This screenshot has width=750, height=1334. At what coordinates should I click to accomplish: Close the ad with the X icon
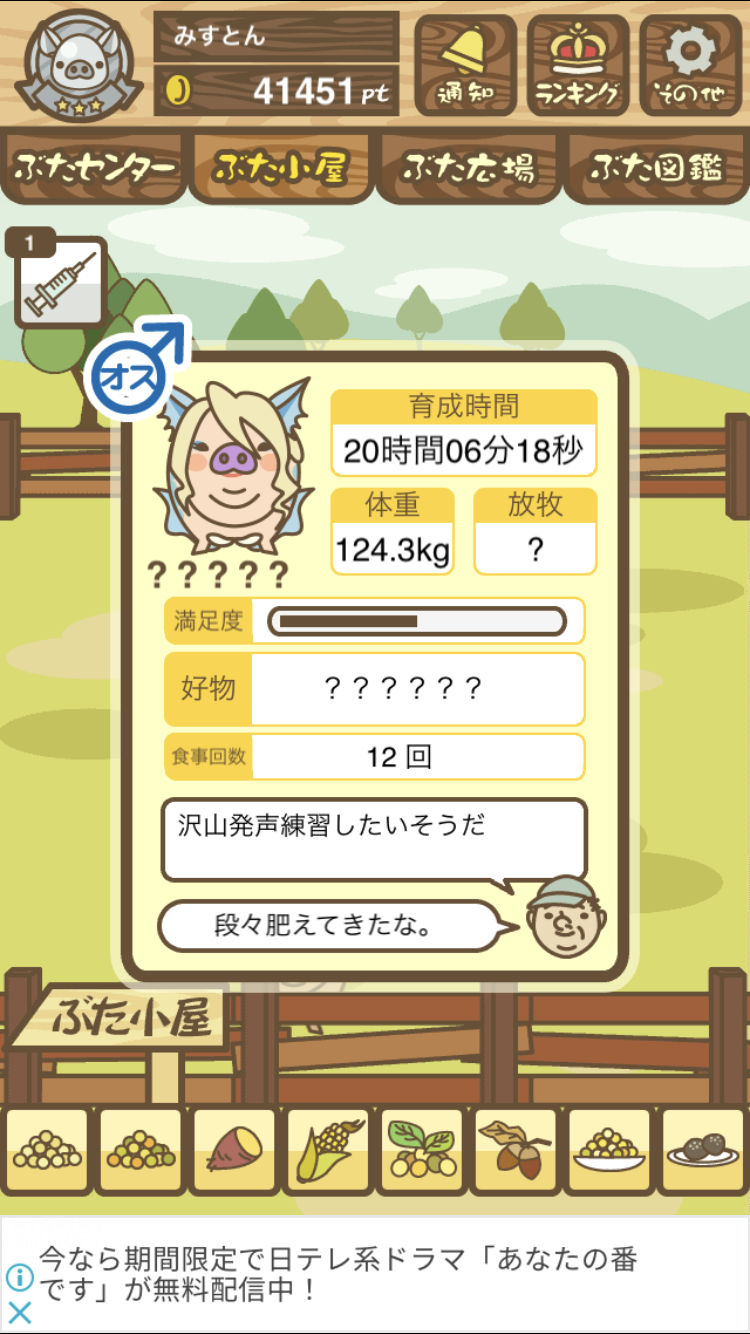click(x=20, y=1312)
